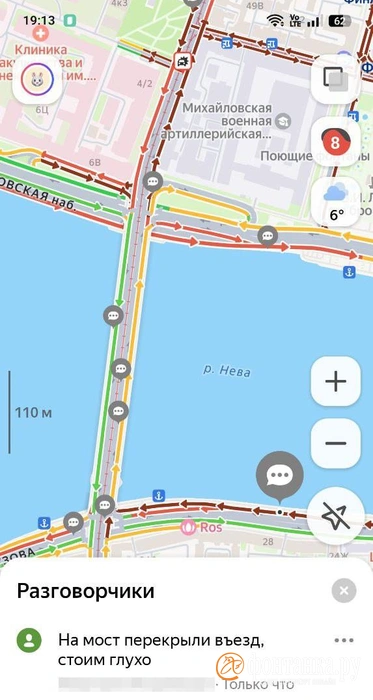Tap the comment author's green avatar
Viewport: 373px width, 700px height.
(x=29, y=640)
